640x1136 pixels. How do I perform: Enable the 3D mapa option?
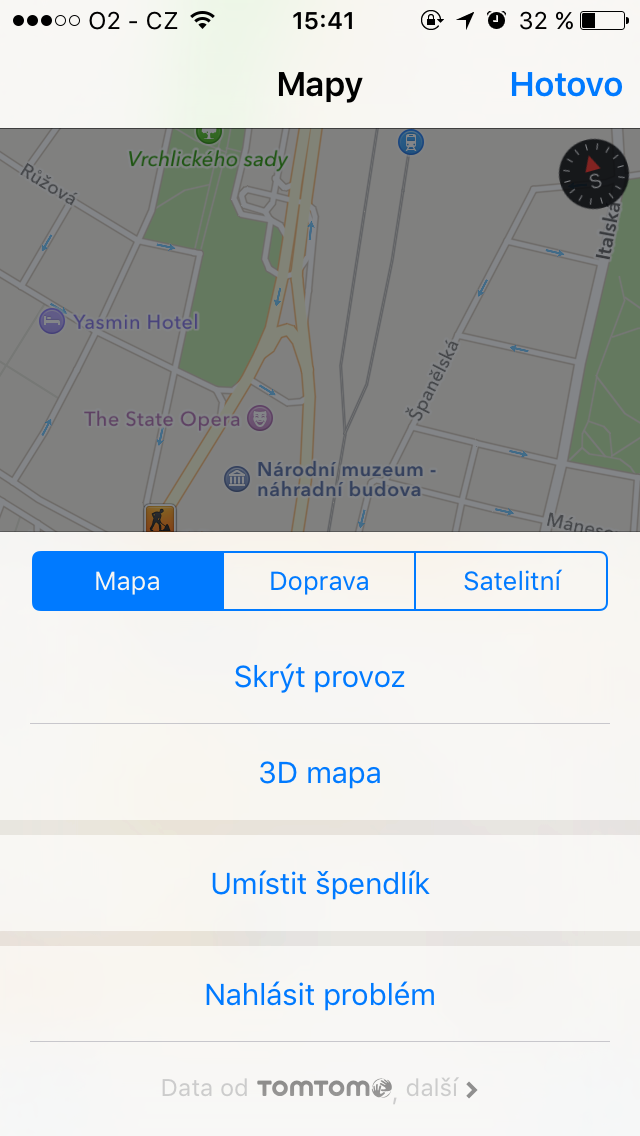[320, 773]
